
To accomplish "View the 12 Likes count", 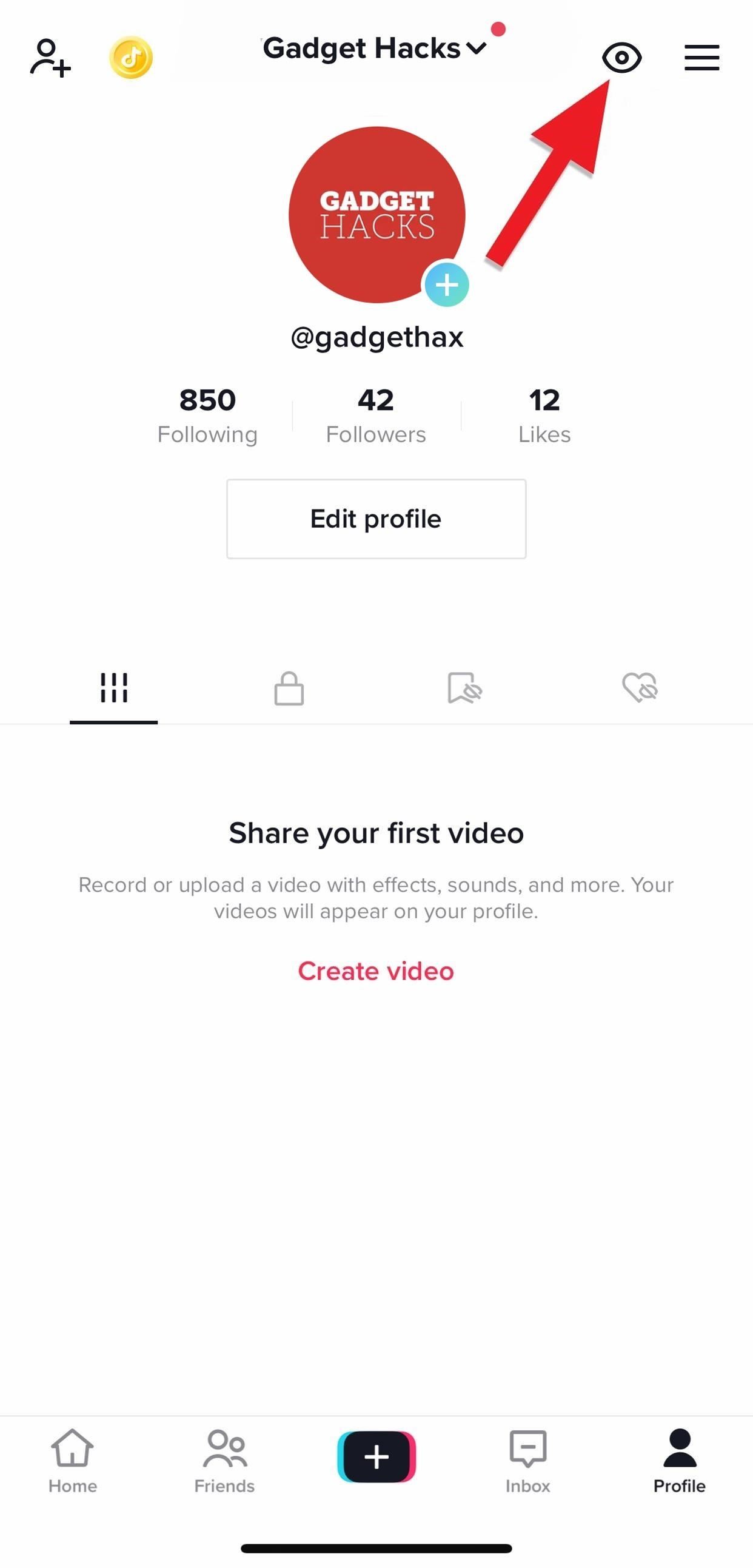I will [544, 416].
